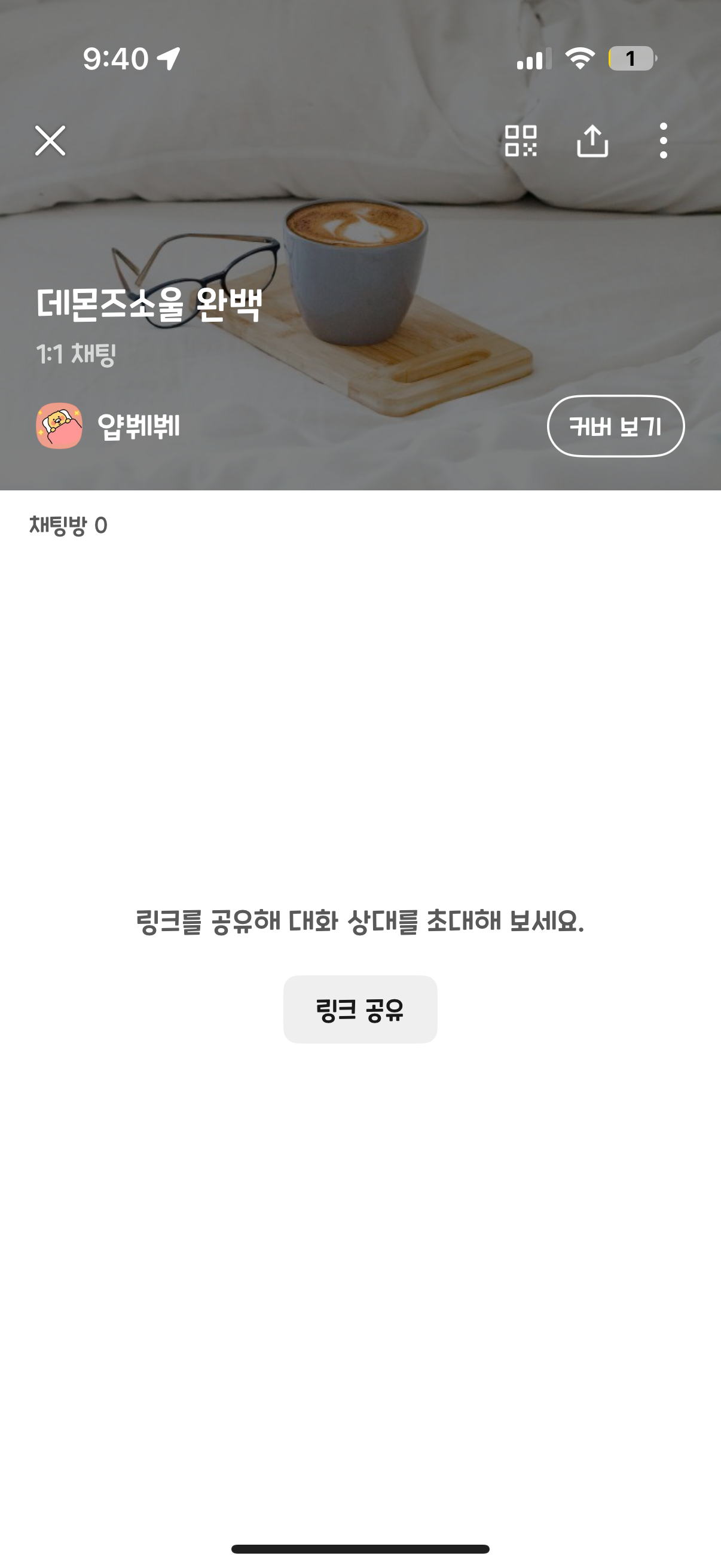
Task: Tap the share icon at top
Action: [x=592, y=141]
